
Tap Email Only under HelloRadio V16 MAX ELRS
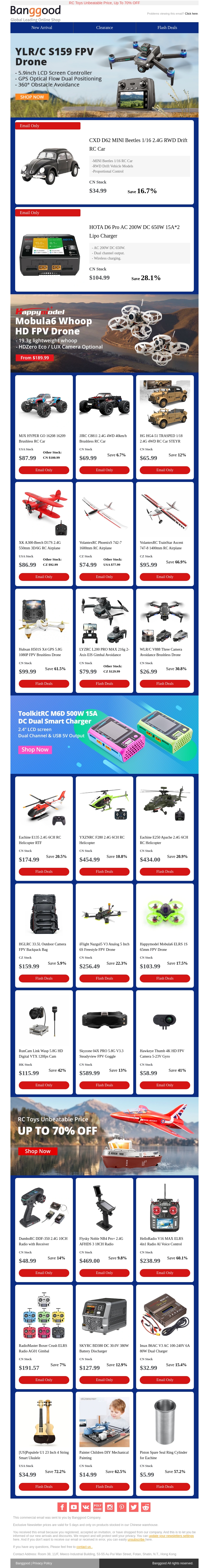pyautogui.click(x=165, y=1273)
